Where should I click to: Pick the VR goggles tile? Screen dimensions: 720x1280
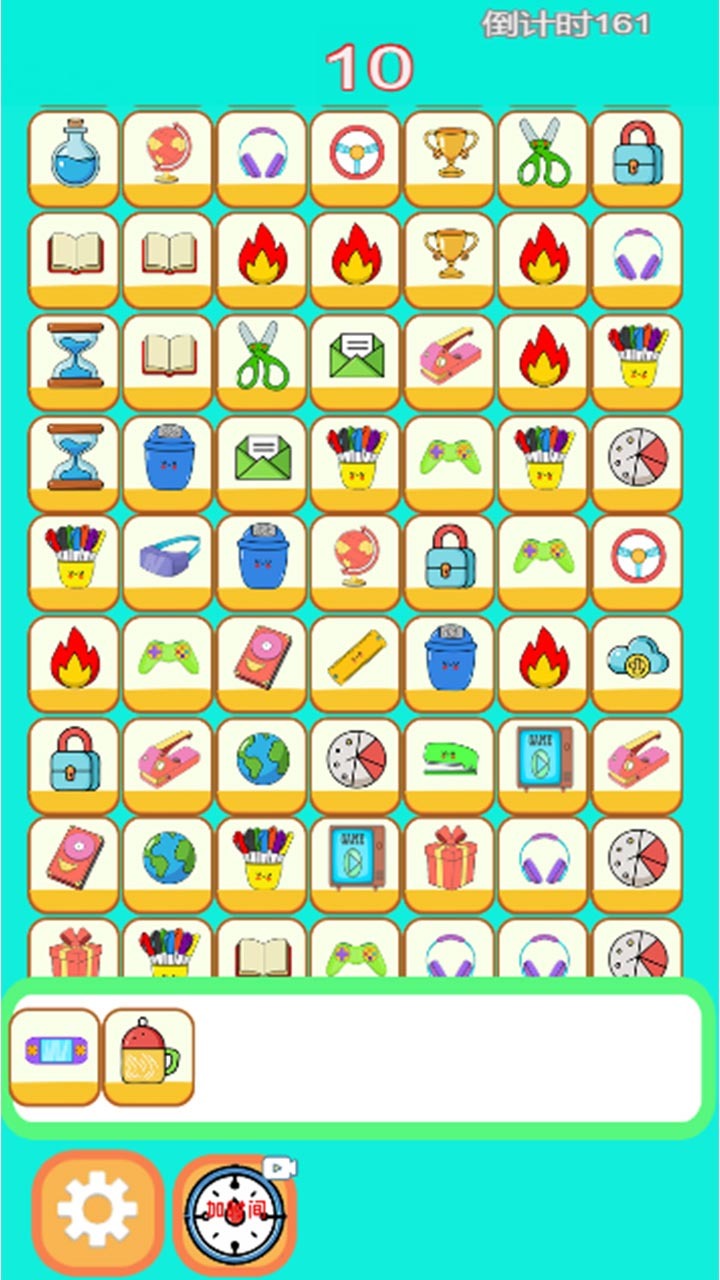click(168, 557)
